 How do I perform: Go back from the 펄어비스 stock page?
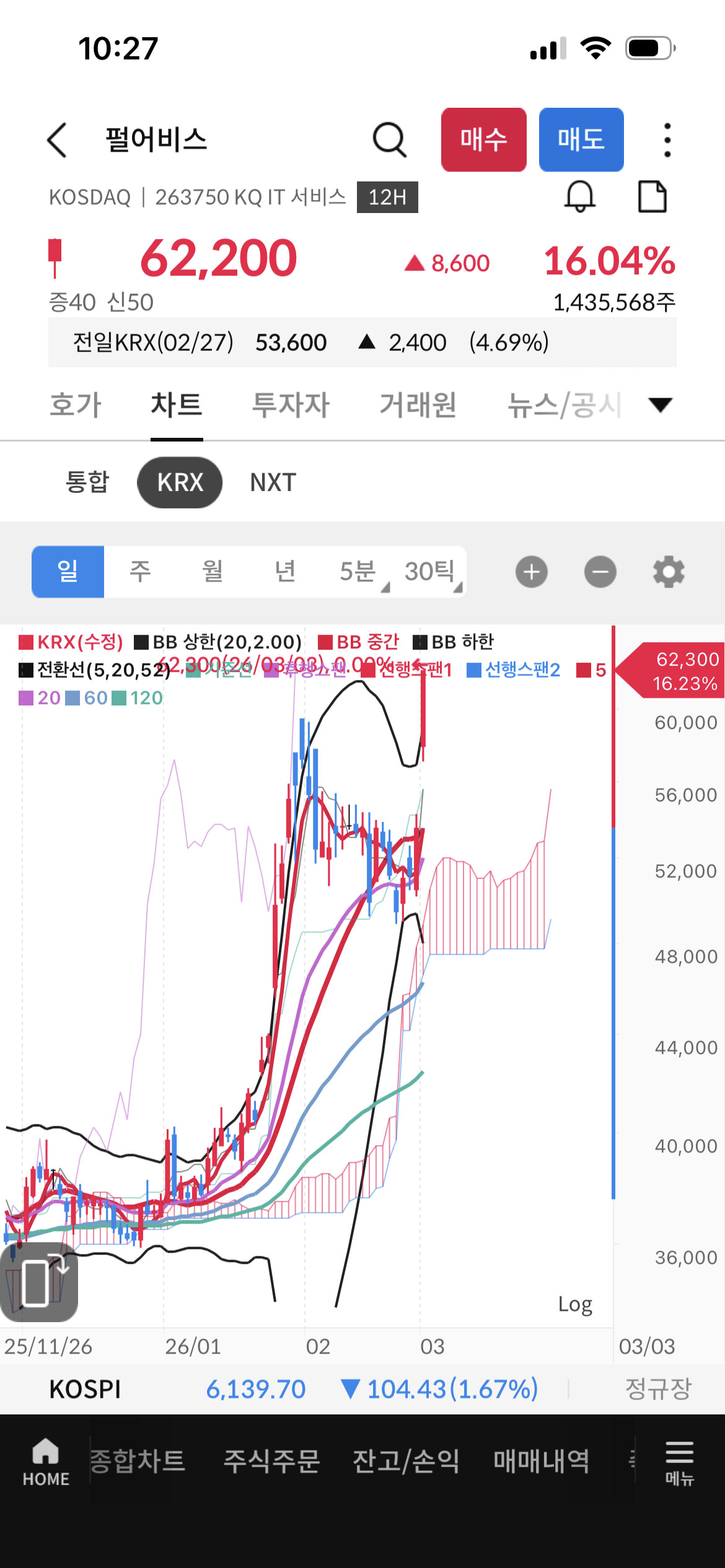click(57, 140)
